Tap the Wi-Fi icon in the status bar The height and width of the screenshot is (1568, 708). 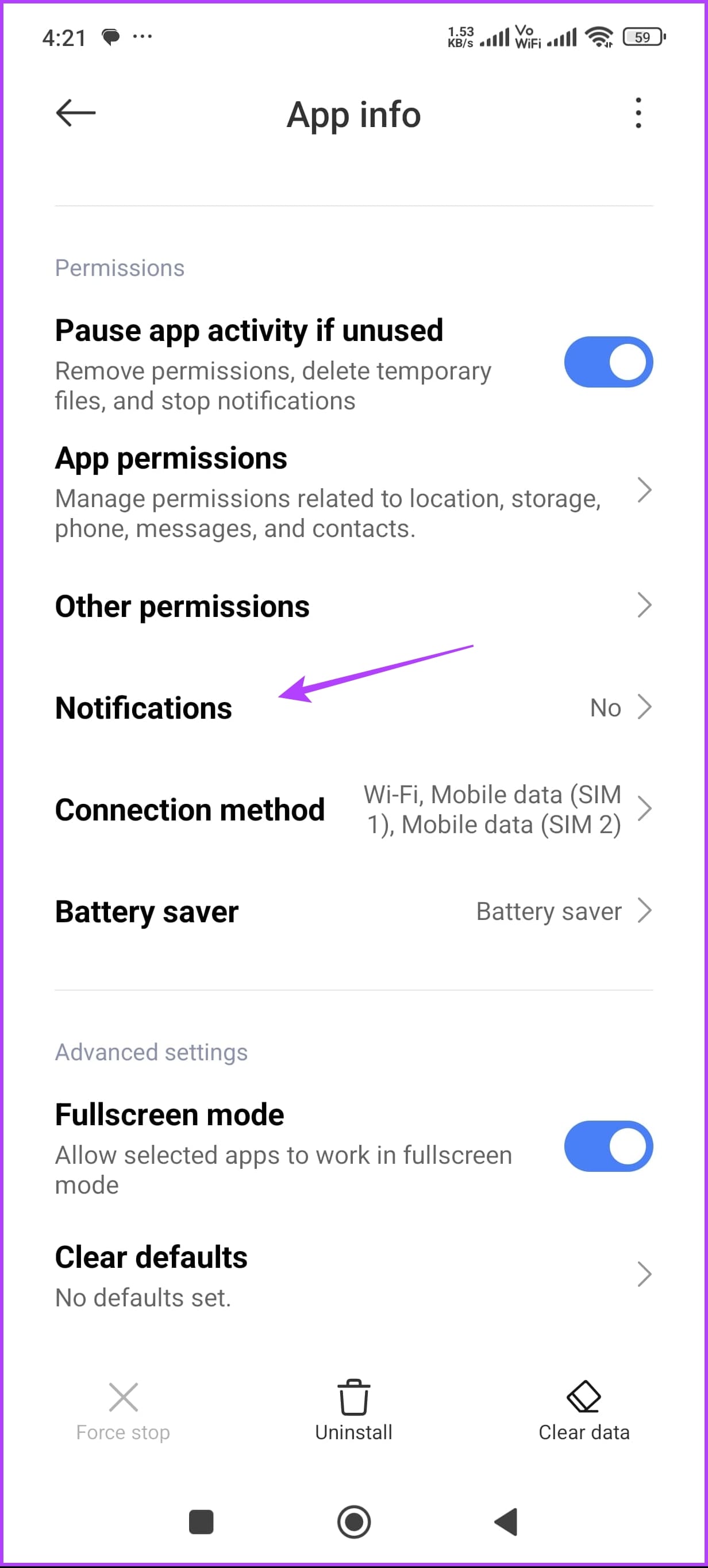pos(598,37)
